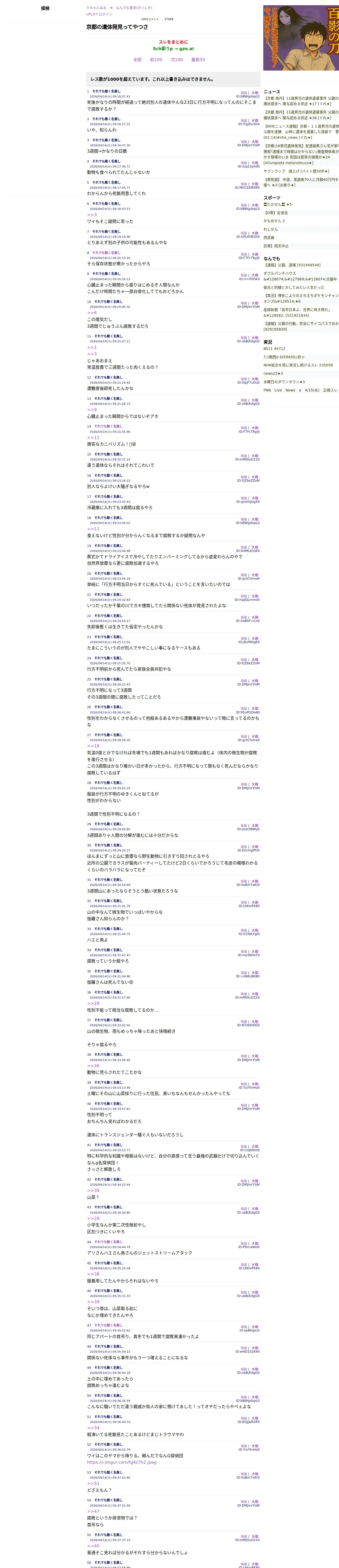
Task: Tap the >>51 anchor in post 53
Action: (93, 1483)
